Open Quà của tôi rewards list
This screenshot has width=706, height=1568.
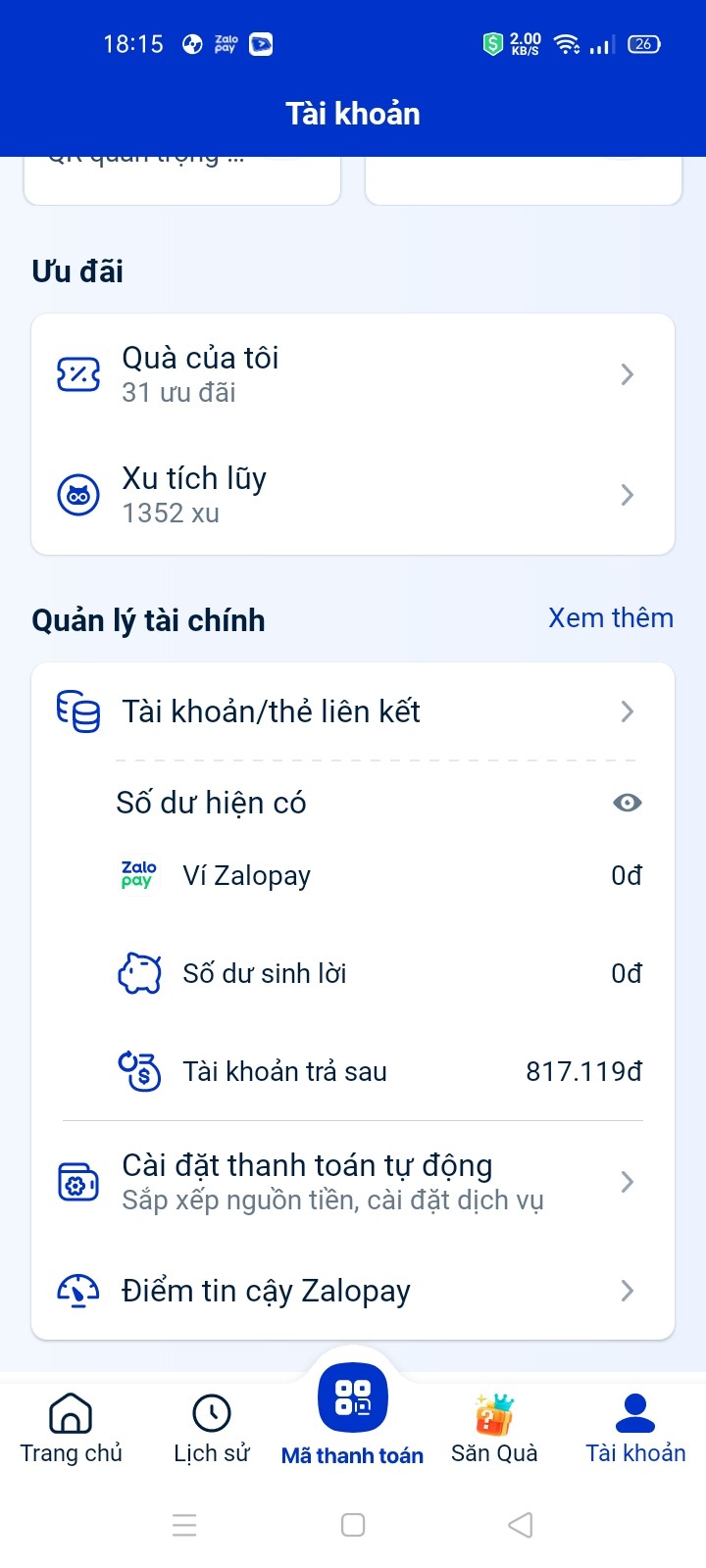click(x=352, y=374)
